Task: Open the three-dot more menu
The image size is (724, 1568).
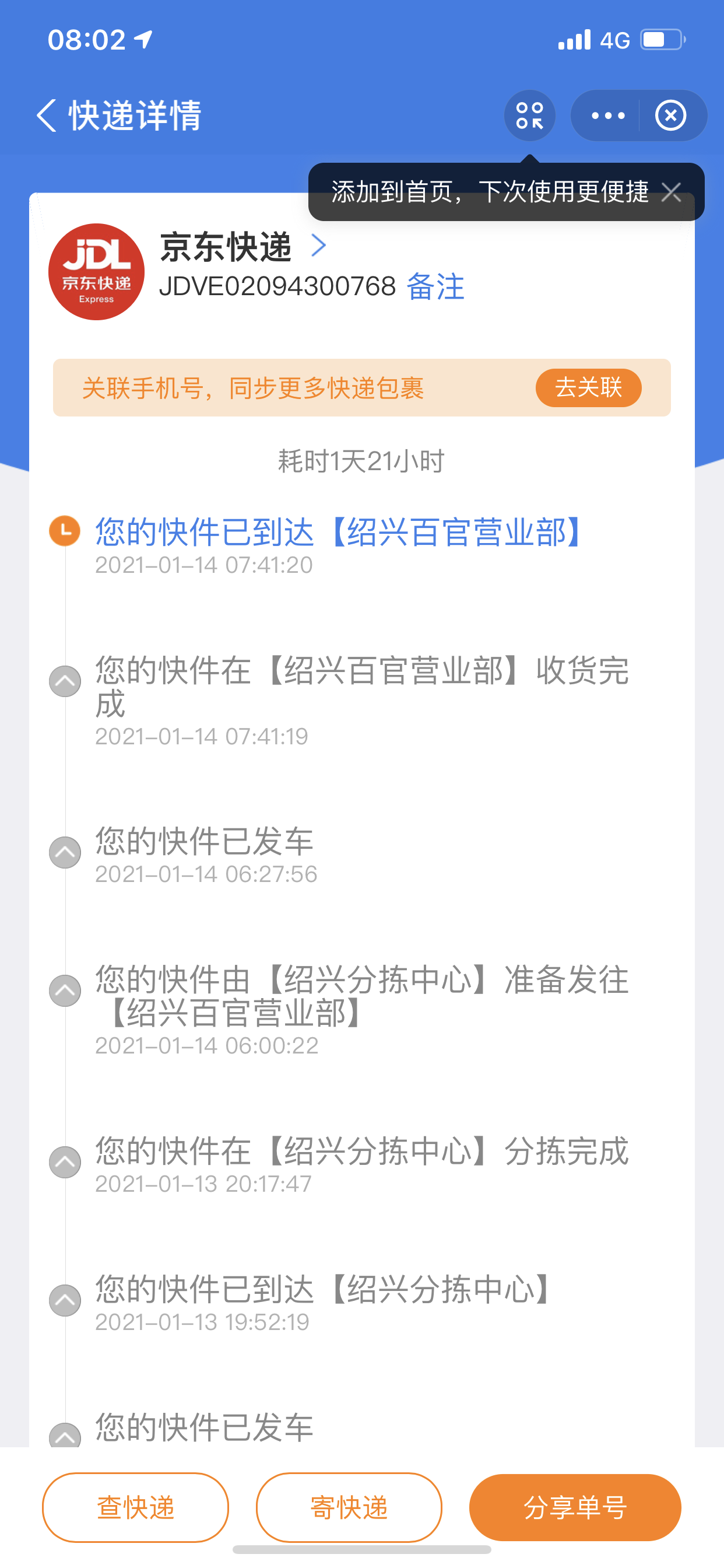Action: pyautogui.click(x=608, y=116)
